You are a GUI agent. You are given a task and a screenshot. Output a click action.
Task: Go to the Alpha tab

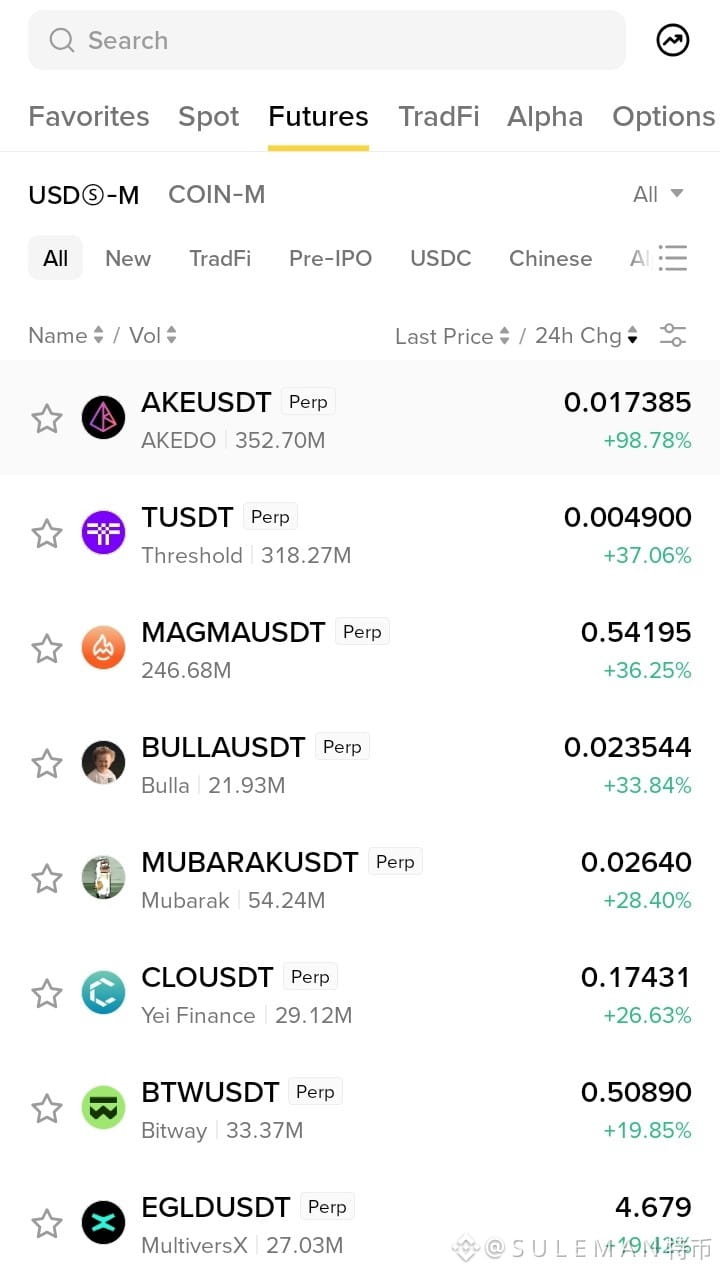coord(545,117)
